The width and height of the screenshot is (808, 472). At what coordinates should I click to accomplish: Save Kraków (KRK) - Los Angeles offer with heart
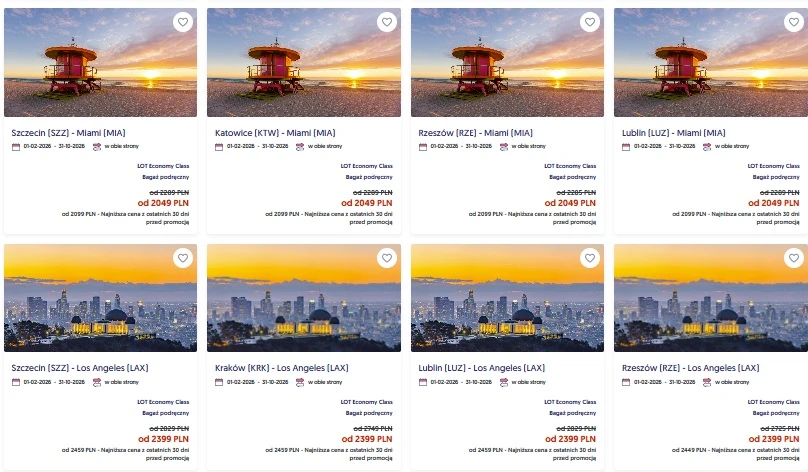point(385,258)
